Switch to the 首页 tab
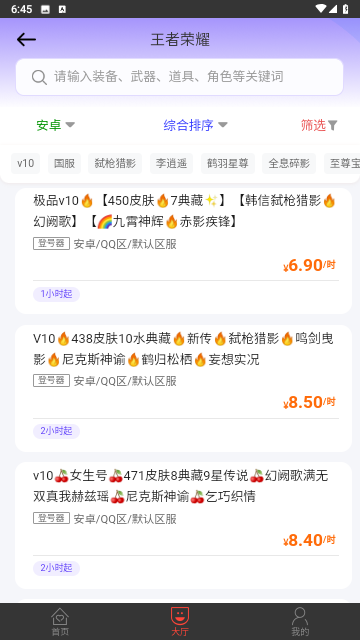The image size is (360, 640). point(60,622)
